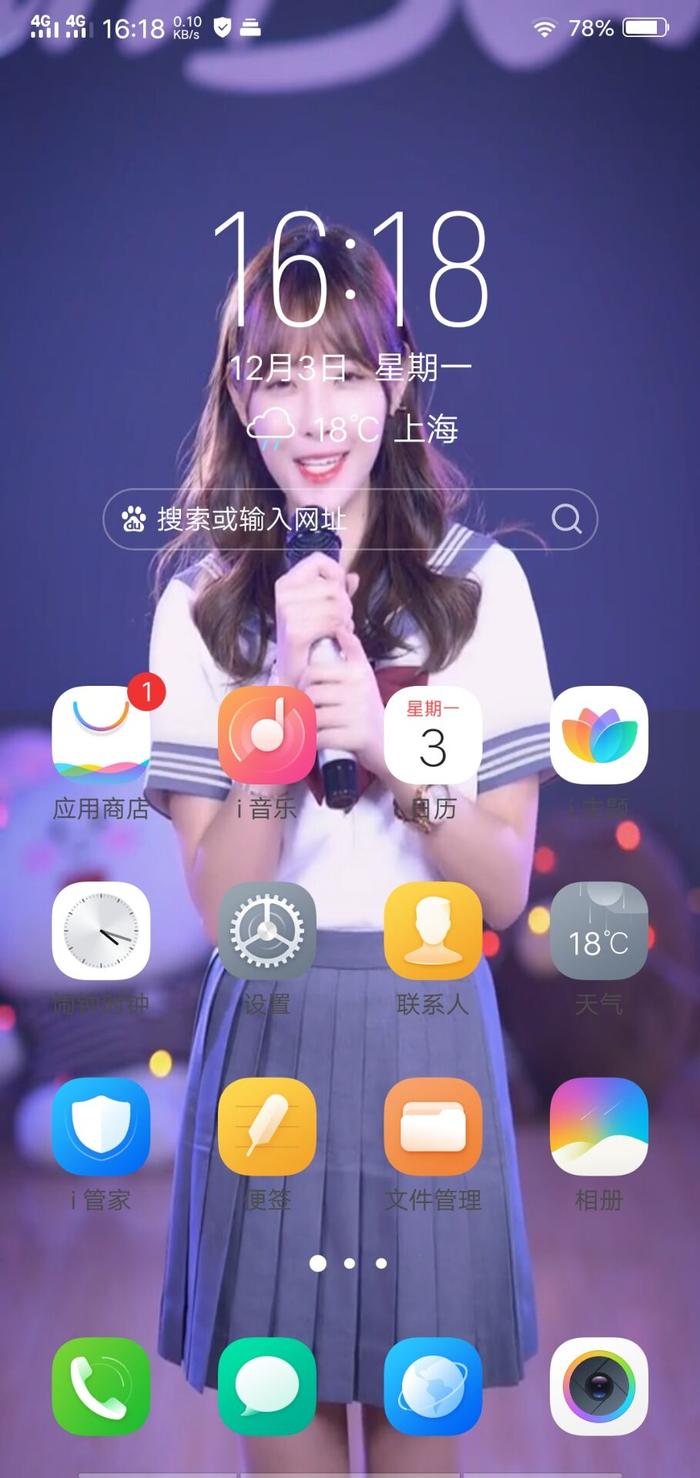700x1478 pixels.
Task: Tap the 16:18 clock widget
Action: (350, 270)
